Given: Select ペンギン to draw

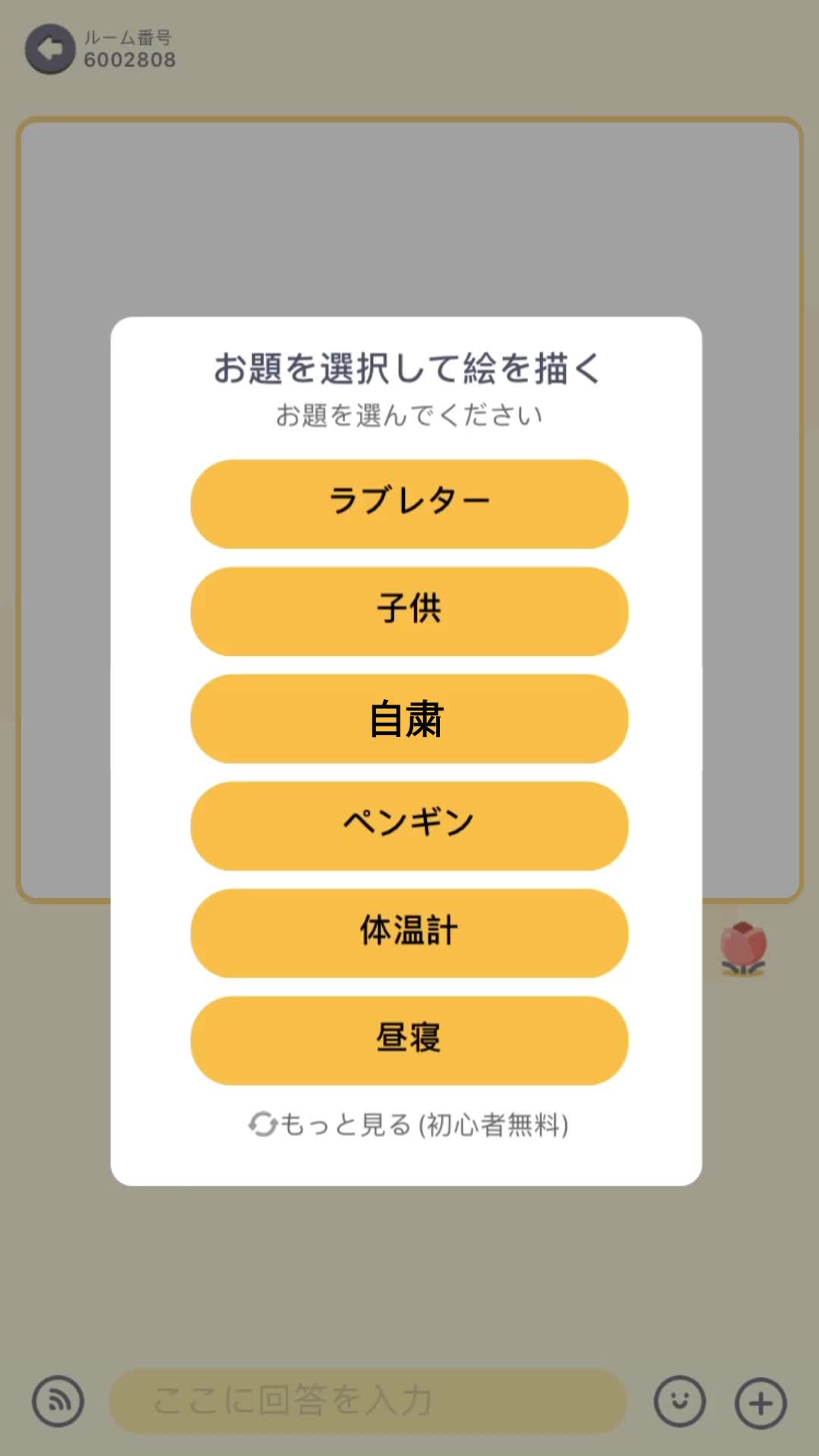Looking at the screenshot, I should coord(409,826).
